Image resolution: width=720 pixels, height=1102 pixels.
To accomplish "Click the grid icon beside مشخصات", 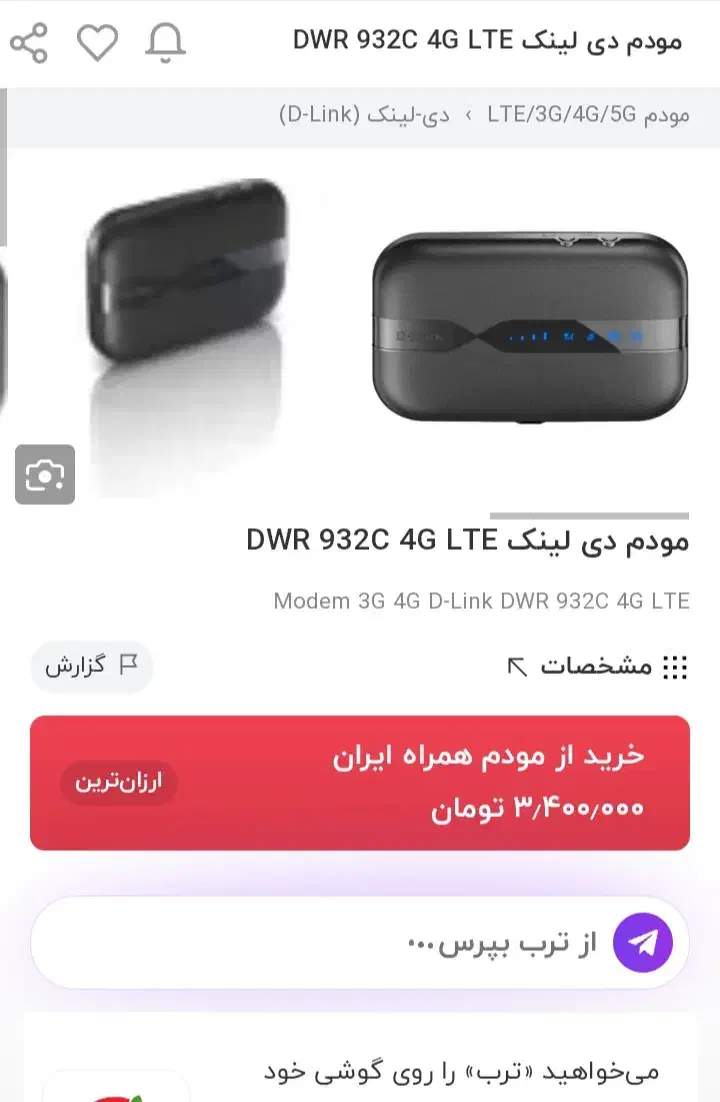I will click(x=676, y=667).
